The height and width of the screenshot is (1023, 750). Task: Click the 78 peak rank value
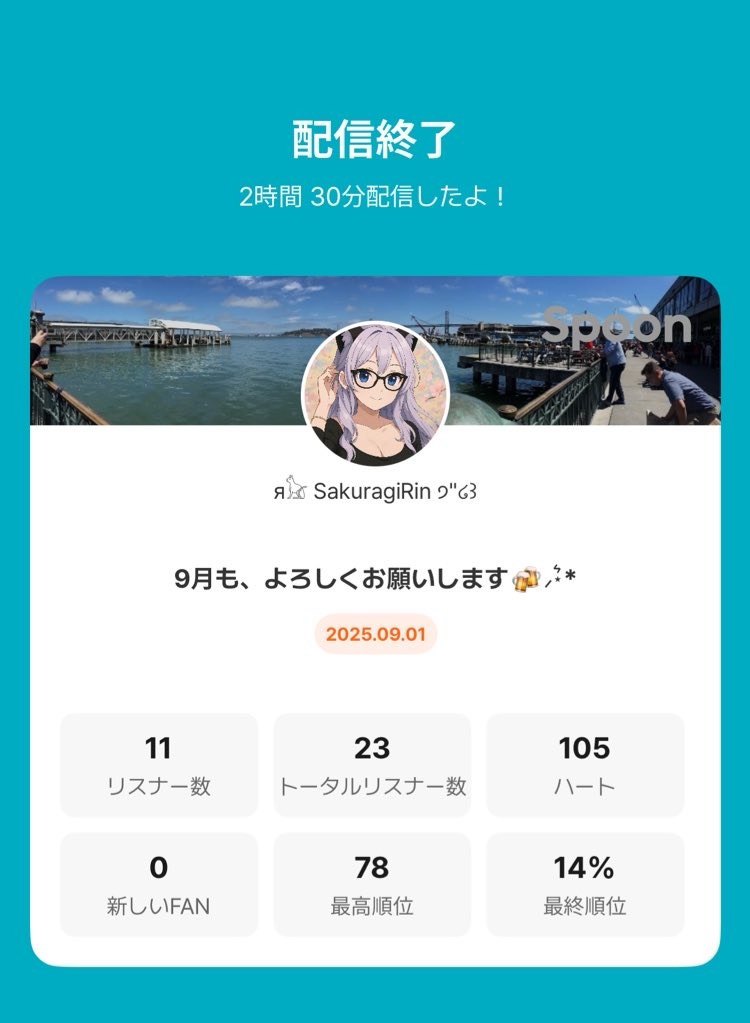(375, 868)
